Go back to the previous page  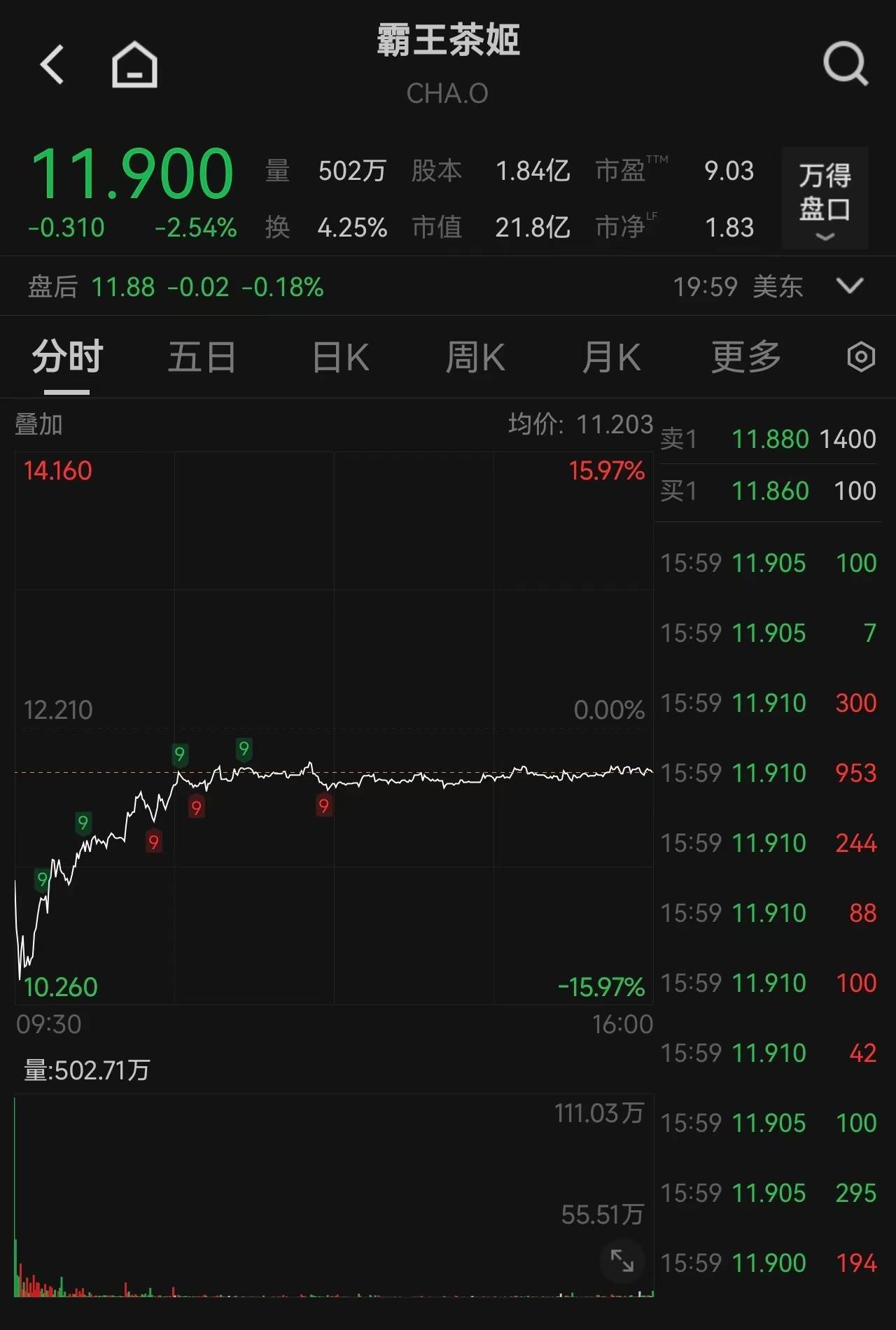click(x=52, y=65)
